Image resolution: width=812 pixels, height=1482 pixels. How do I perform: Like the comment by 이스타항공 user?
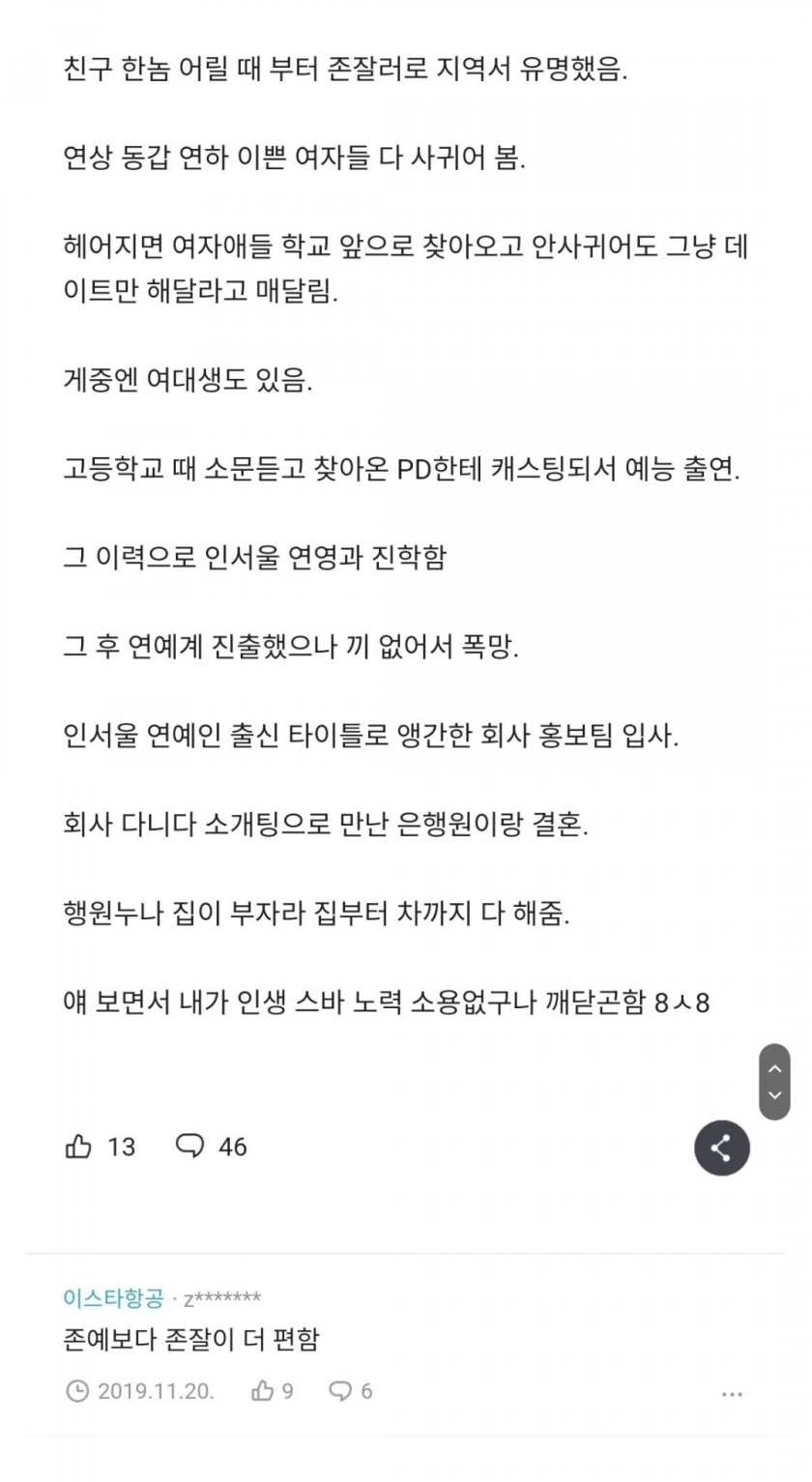[x=272, y=1391]
